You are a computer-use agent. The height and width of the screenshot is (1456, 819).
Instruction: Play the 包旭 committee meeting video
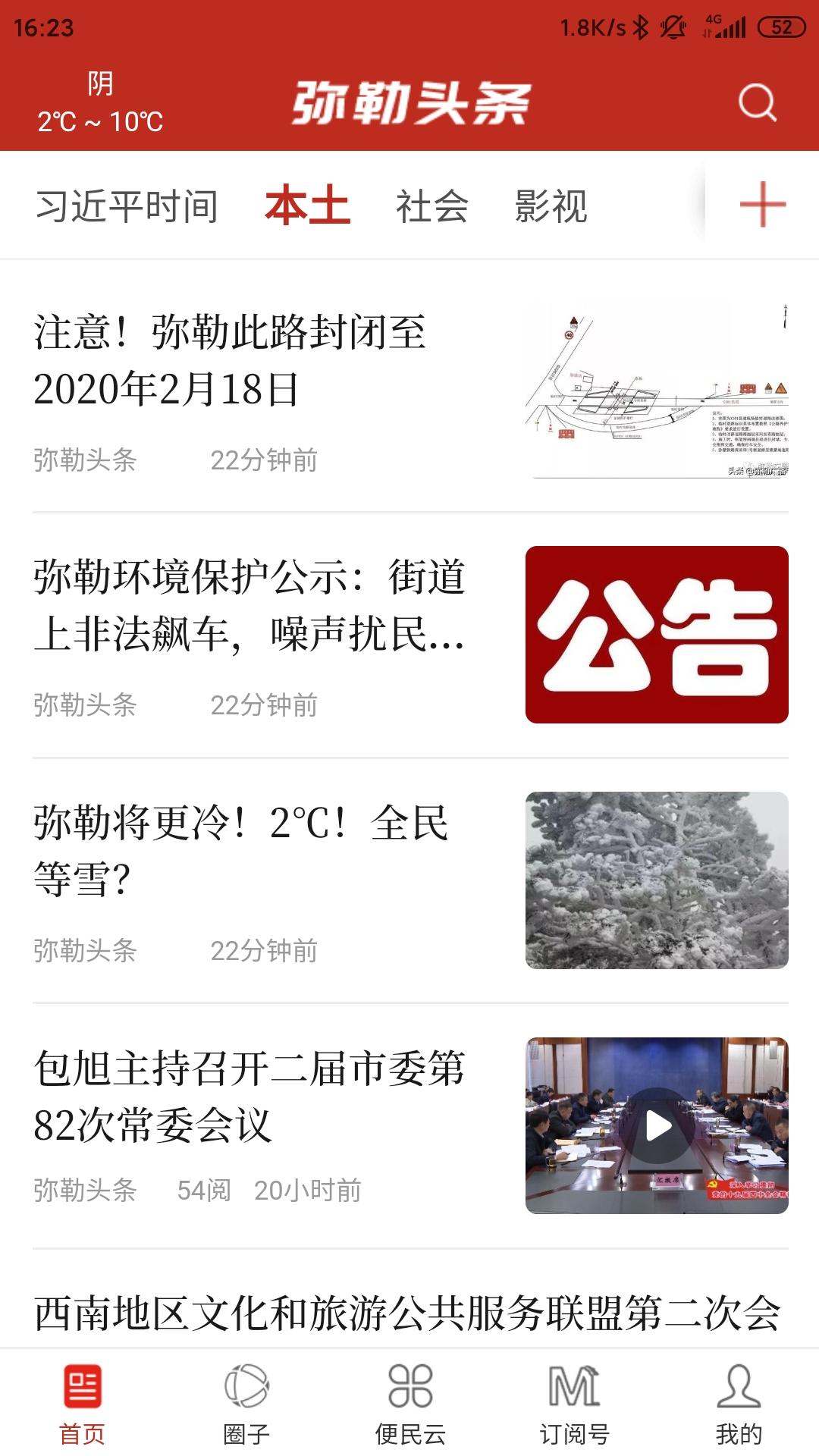coord(658,1126)
